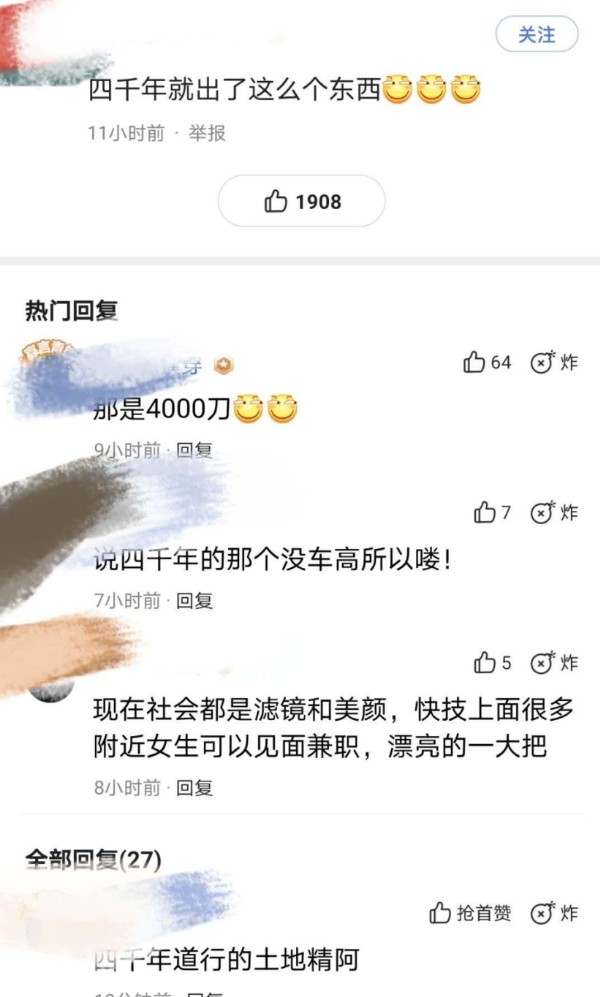Report the main comment via 举报
The image size is (600, 997).
click(x=207, y=133)
